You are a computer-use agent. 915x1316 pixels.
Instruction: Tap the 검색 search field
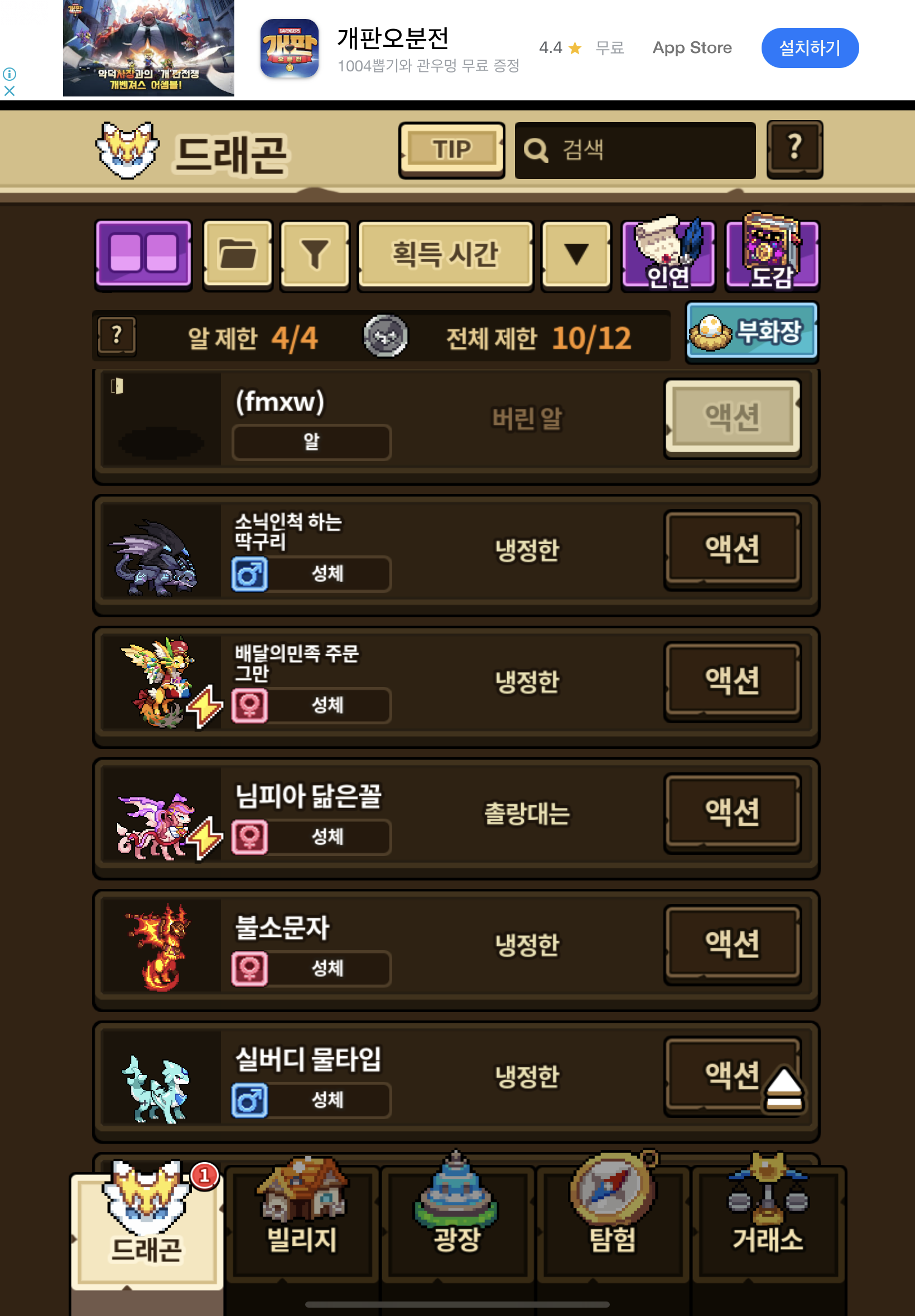(x=635, y=150)
